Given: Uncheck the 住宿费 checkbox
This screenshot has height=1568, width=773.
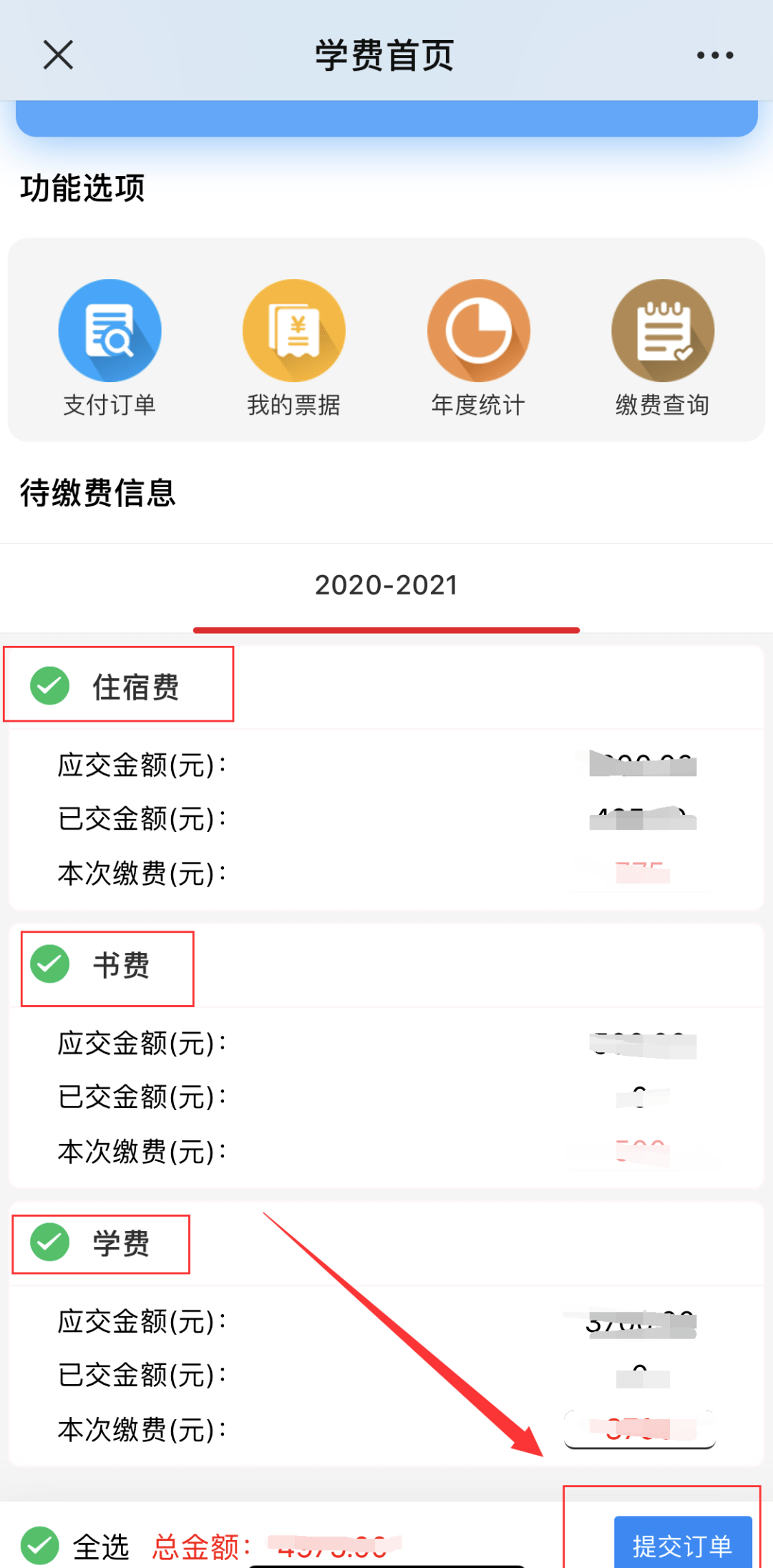Looking at the screenshot, I should point(49,686).
